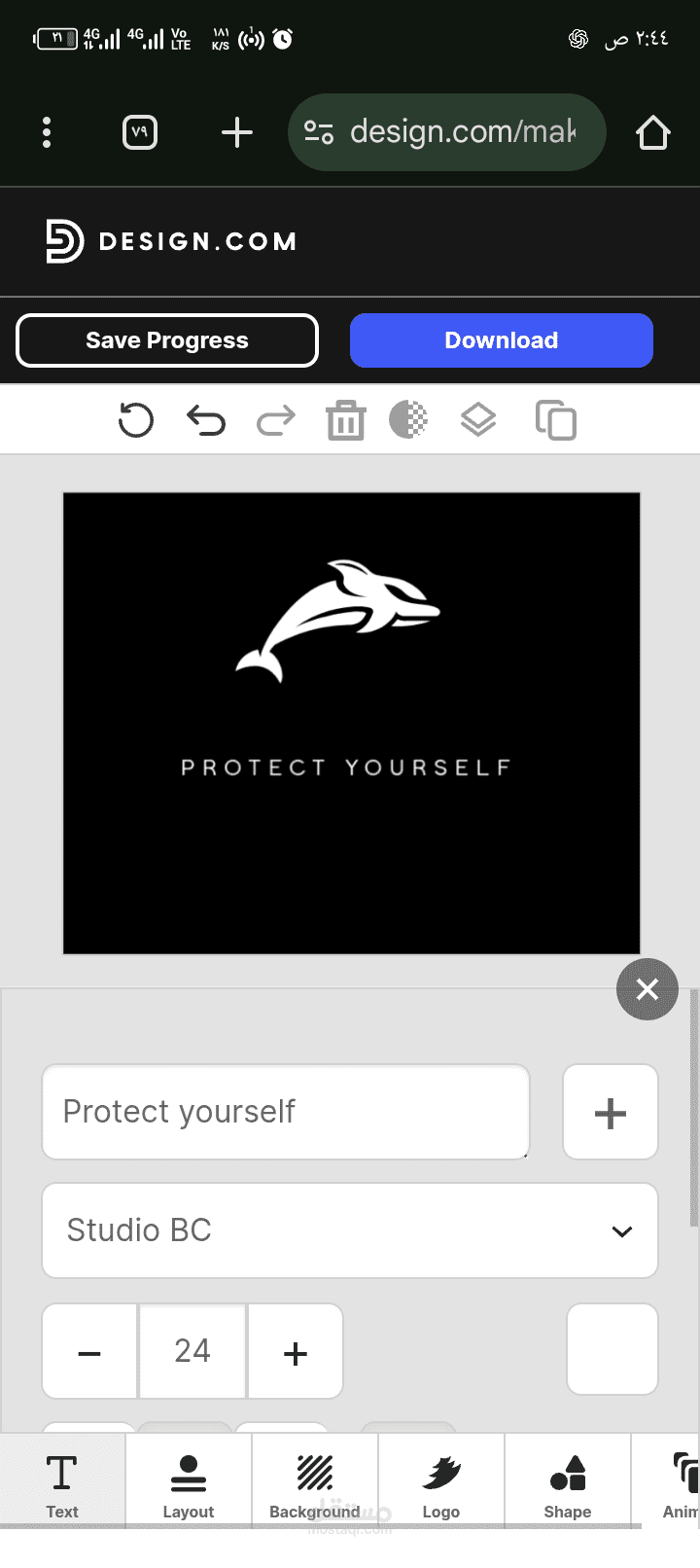
Task: Open the white text color swatch
Action: (612, 1350)
